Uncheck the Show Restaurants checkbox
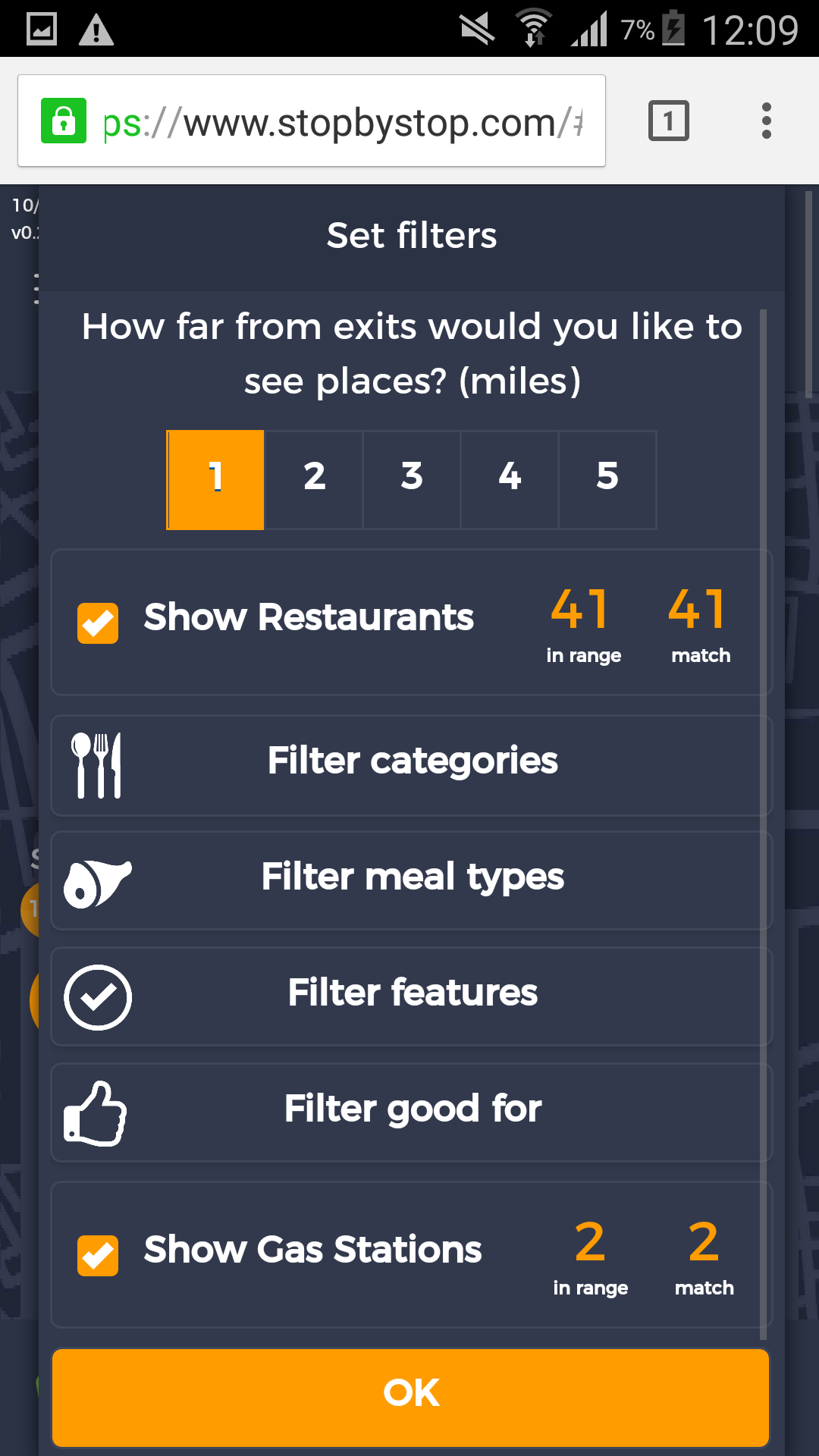 [98, 623]
